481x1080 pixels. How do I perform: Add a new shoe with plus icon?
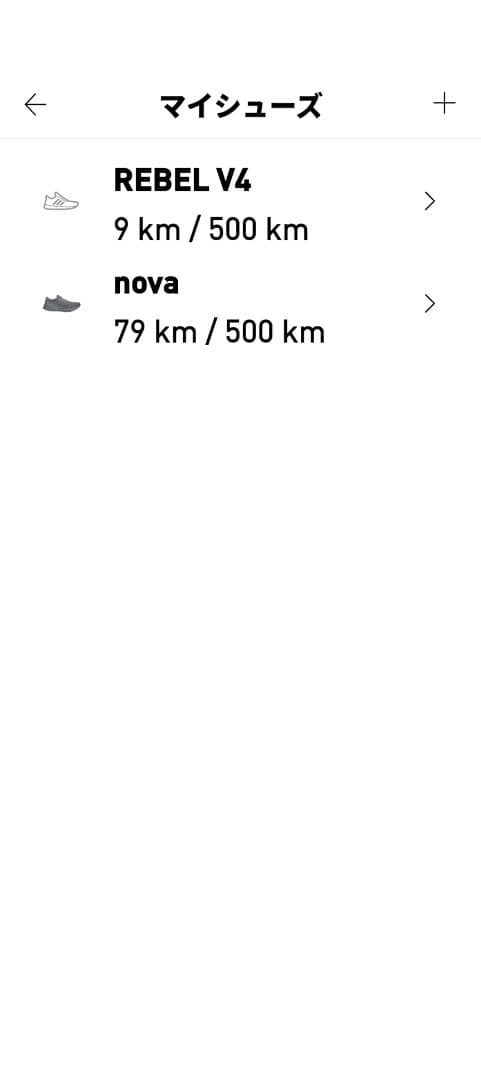pos(444,103)
